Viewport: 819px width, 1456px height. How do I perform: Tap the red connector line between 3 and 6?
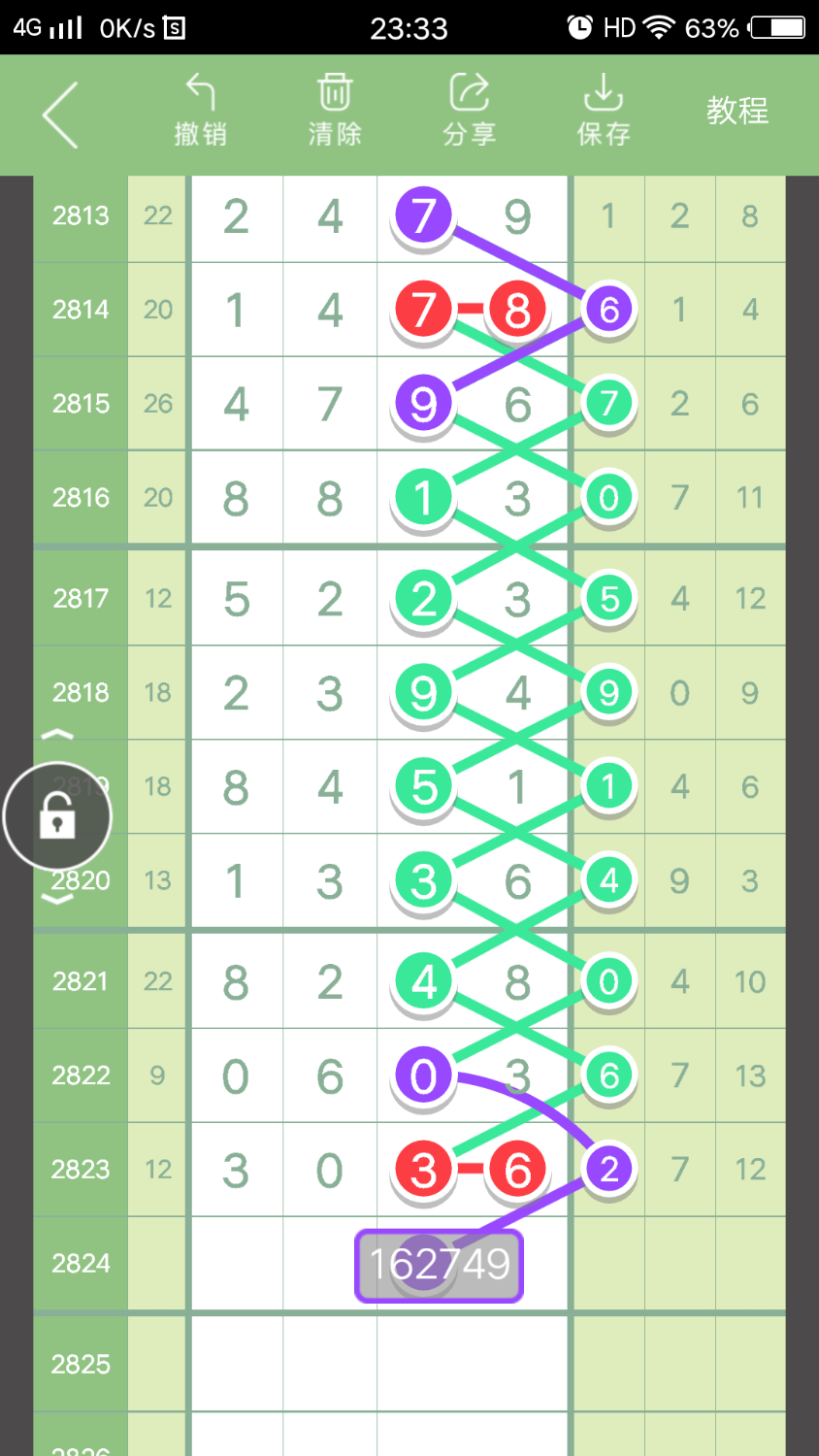click(x=470, y=1169)
